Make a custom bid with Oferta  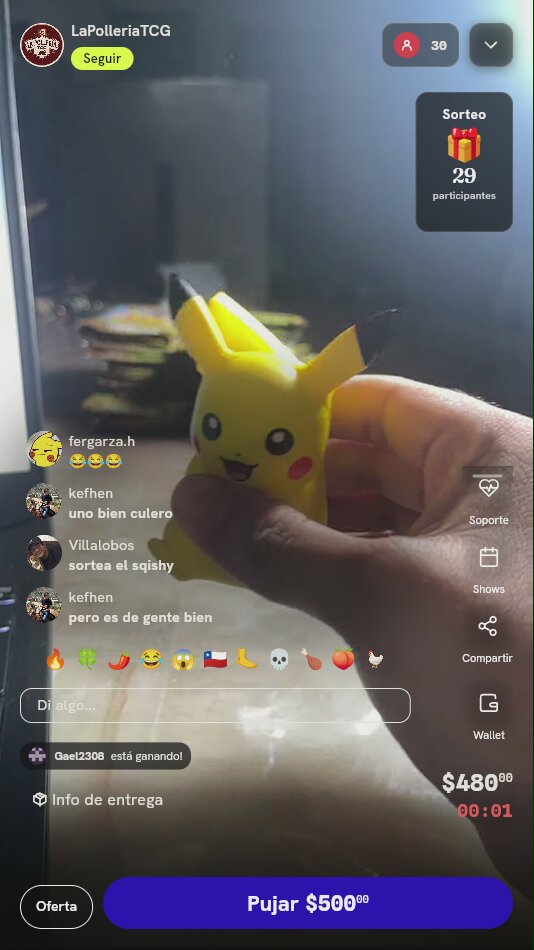56,906
